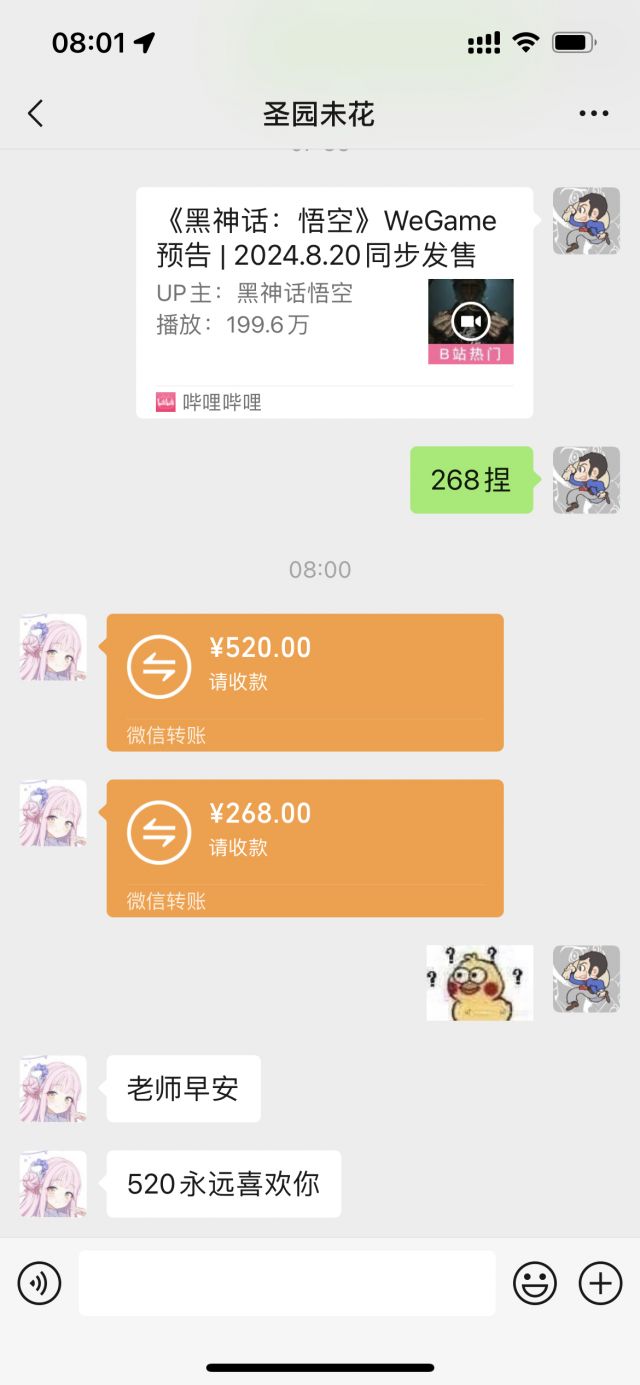Open the plus attachments menu
The height and width of the screenshot is (1385, 640).
click(601, 1283)
